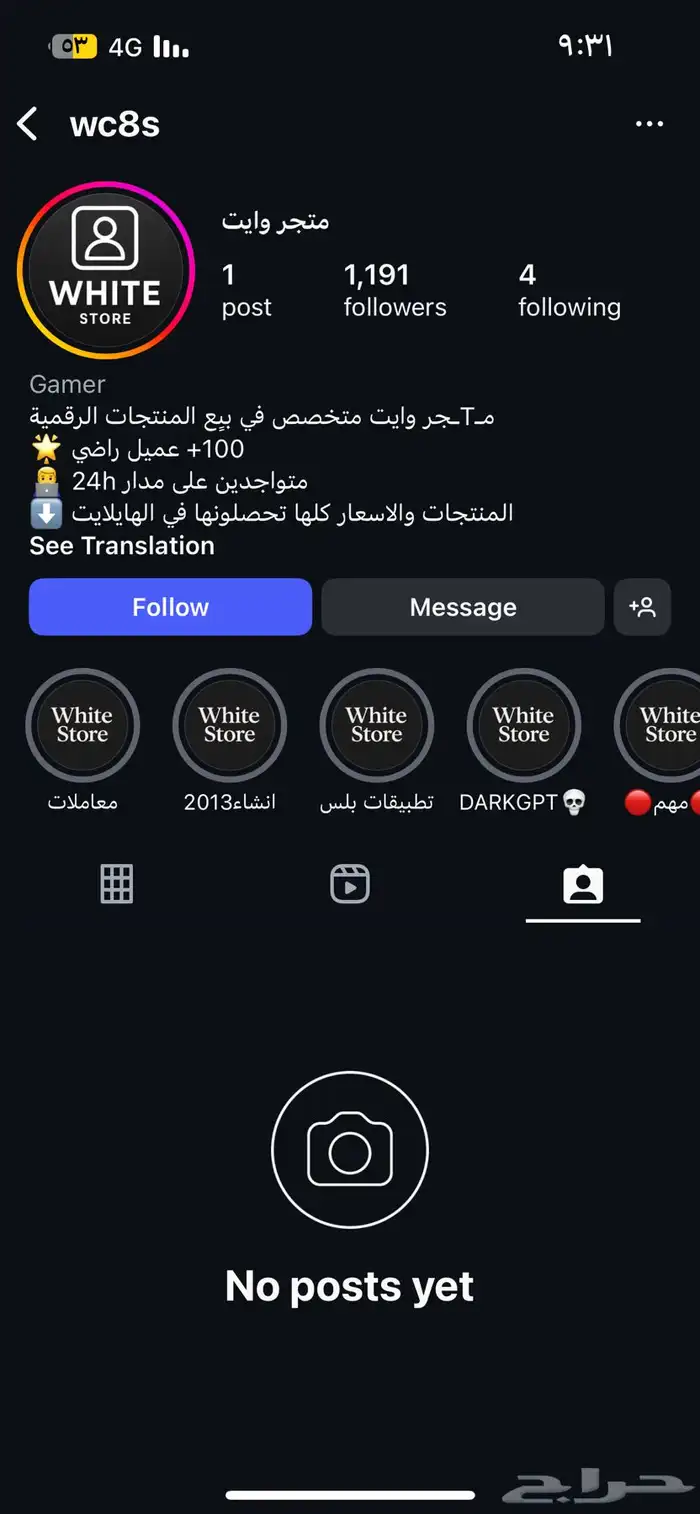Tap See Translation under the bio
This screenshot has width=700, height=1514.
[x=122, y=546]
